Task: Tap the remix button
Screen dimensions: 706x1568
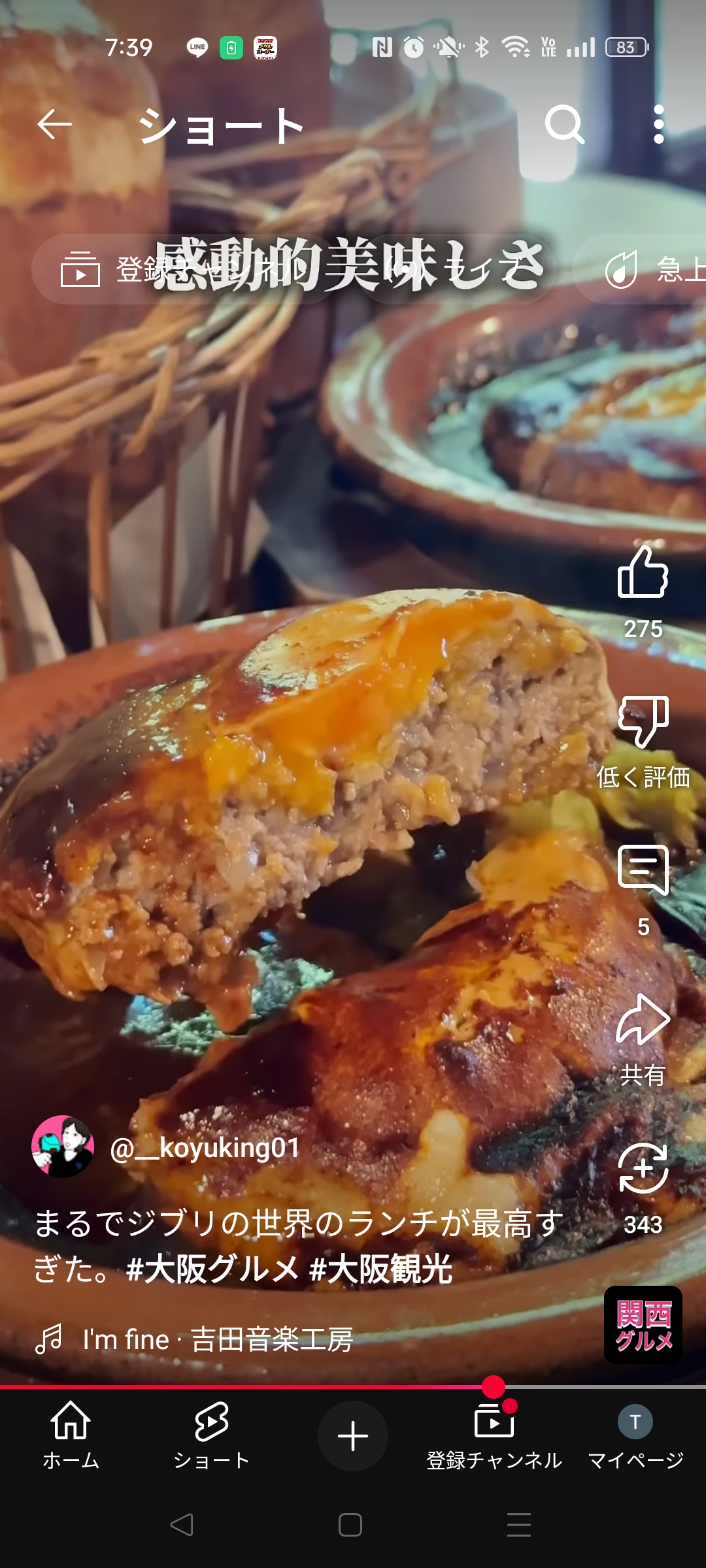Action: coord(643,1169)
